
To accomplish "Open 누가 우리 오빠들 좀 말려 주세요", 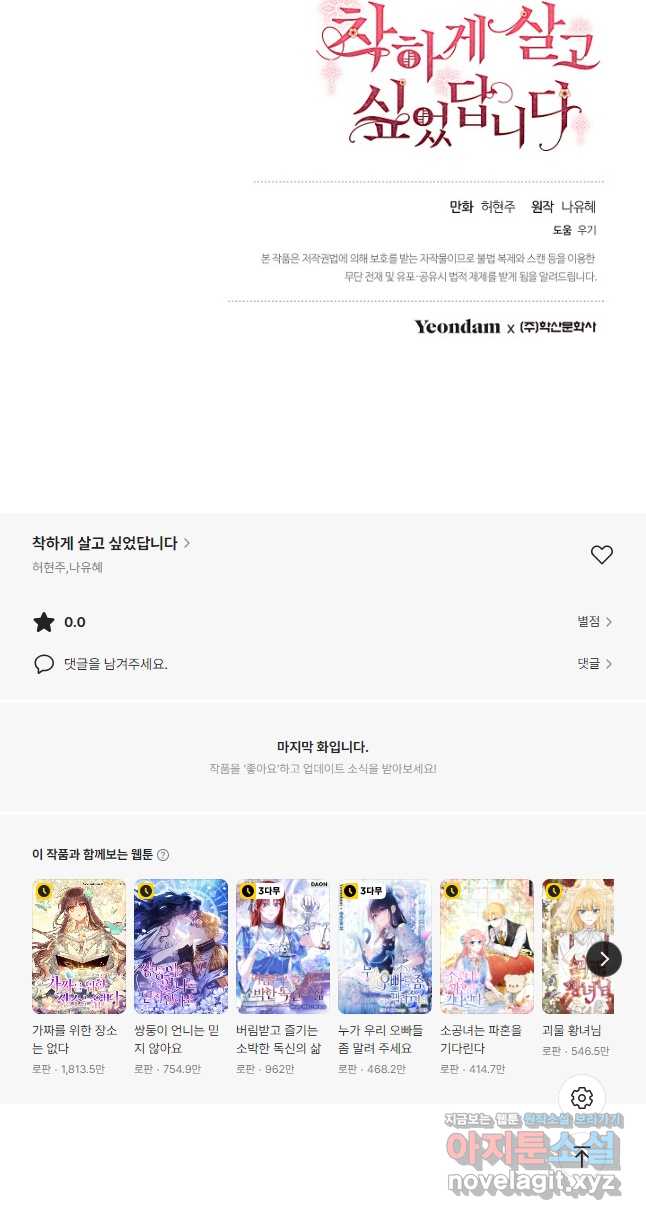I will (385, 946).
